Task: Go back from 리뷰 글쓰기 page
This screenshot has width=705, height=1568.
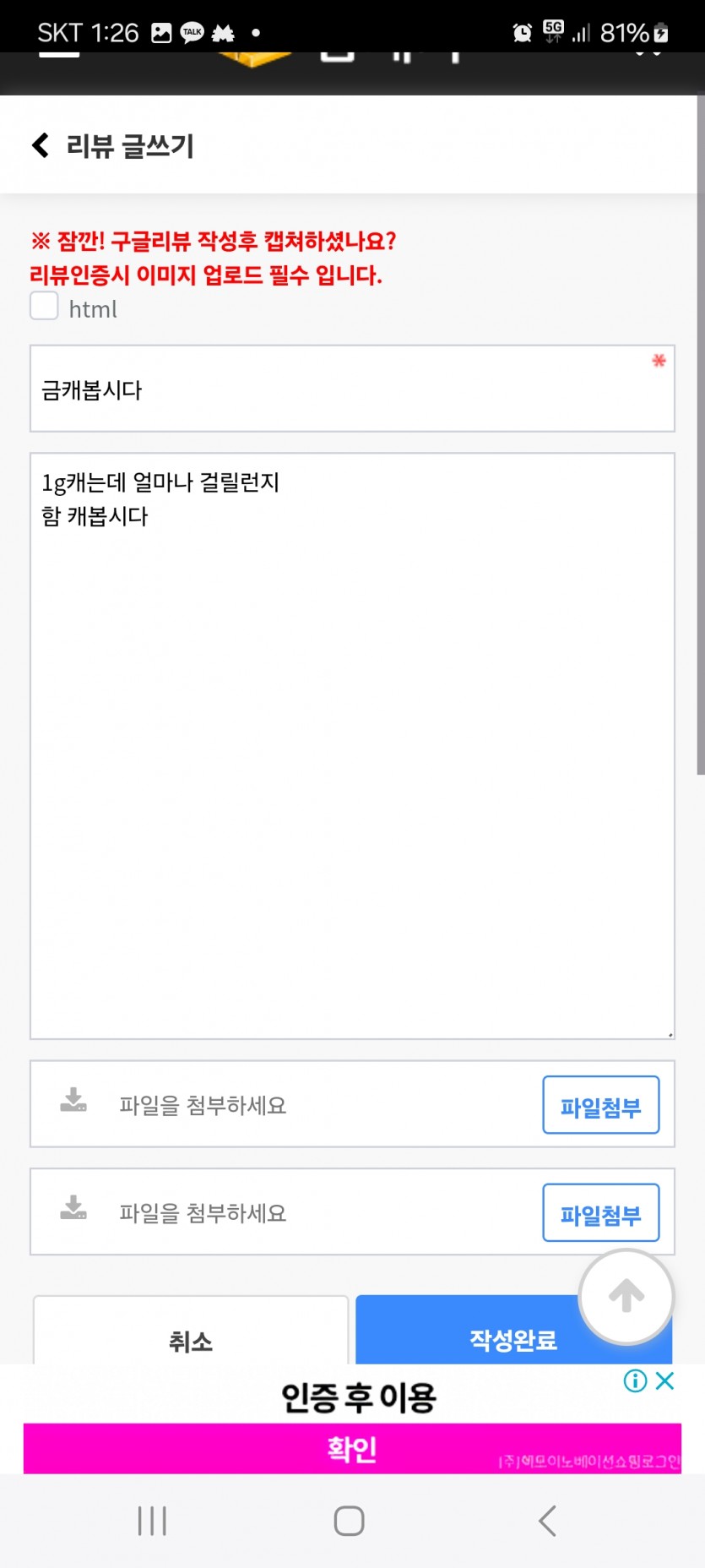Action: (x=41, y=145)
